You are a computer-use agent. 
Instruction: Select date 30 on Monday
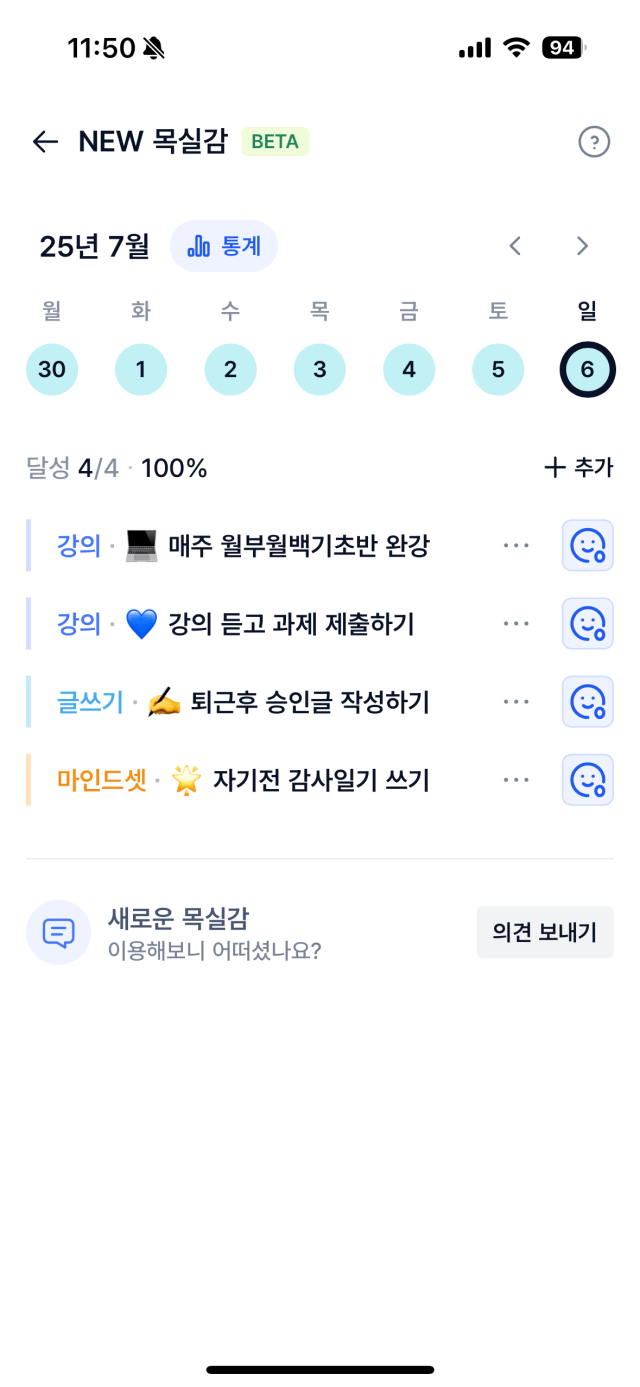pos(52,370)
